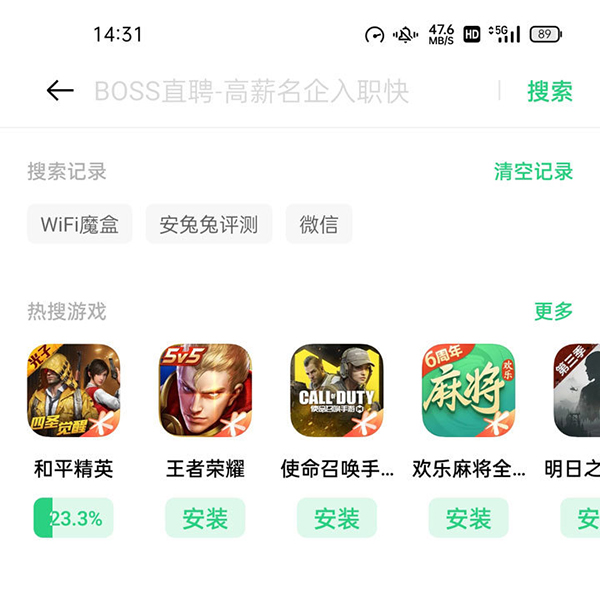Choose the 微信 history chip

[x=319, y=224]
